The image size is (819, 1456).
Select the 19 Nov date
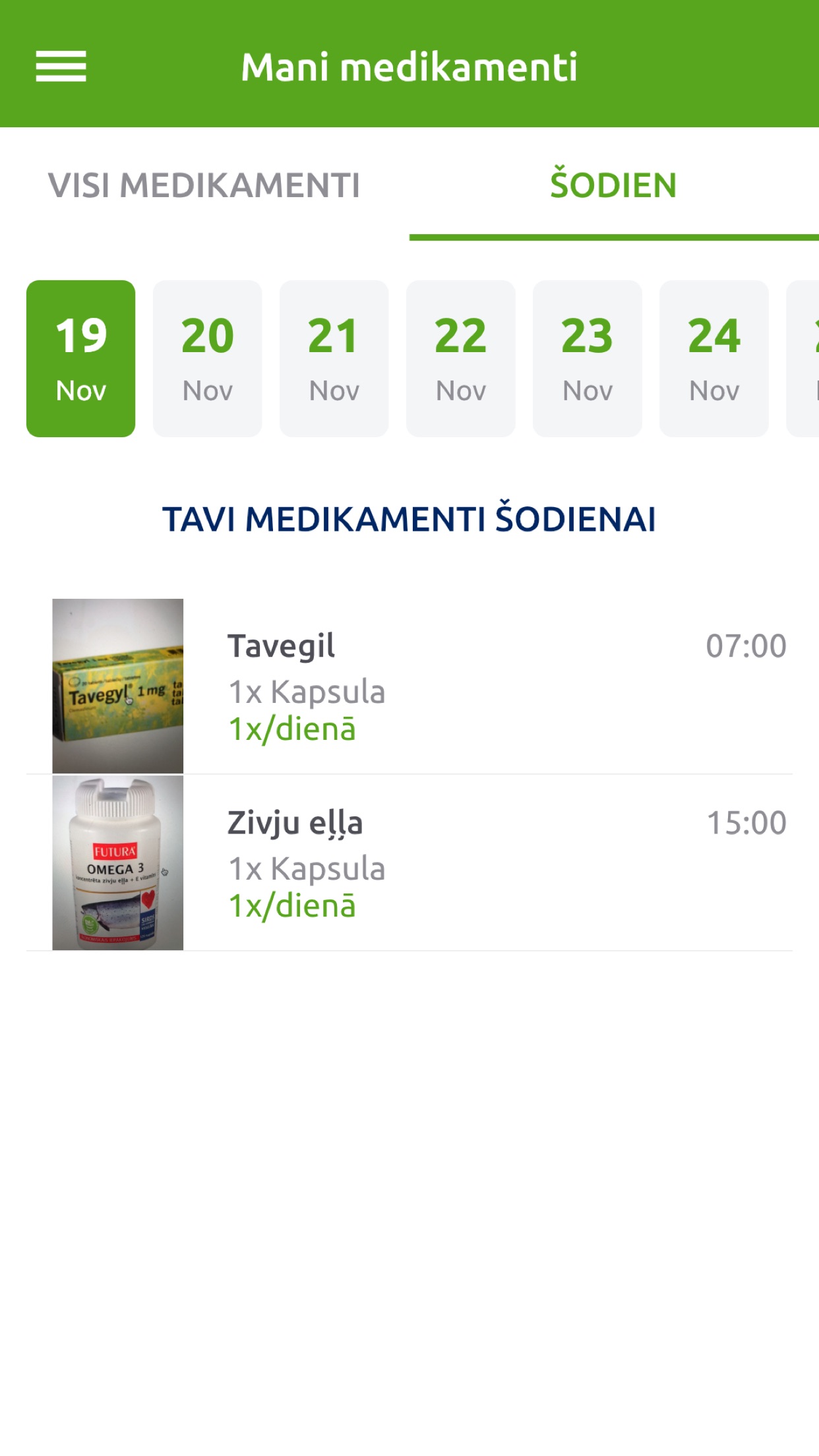click(81, 359)
